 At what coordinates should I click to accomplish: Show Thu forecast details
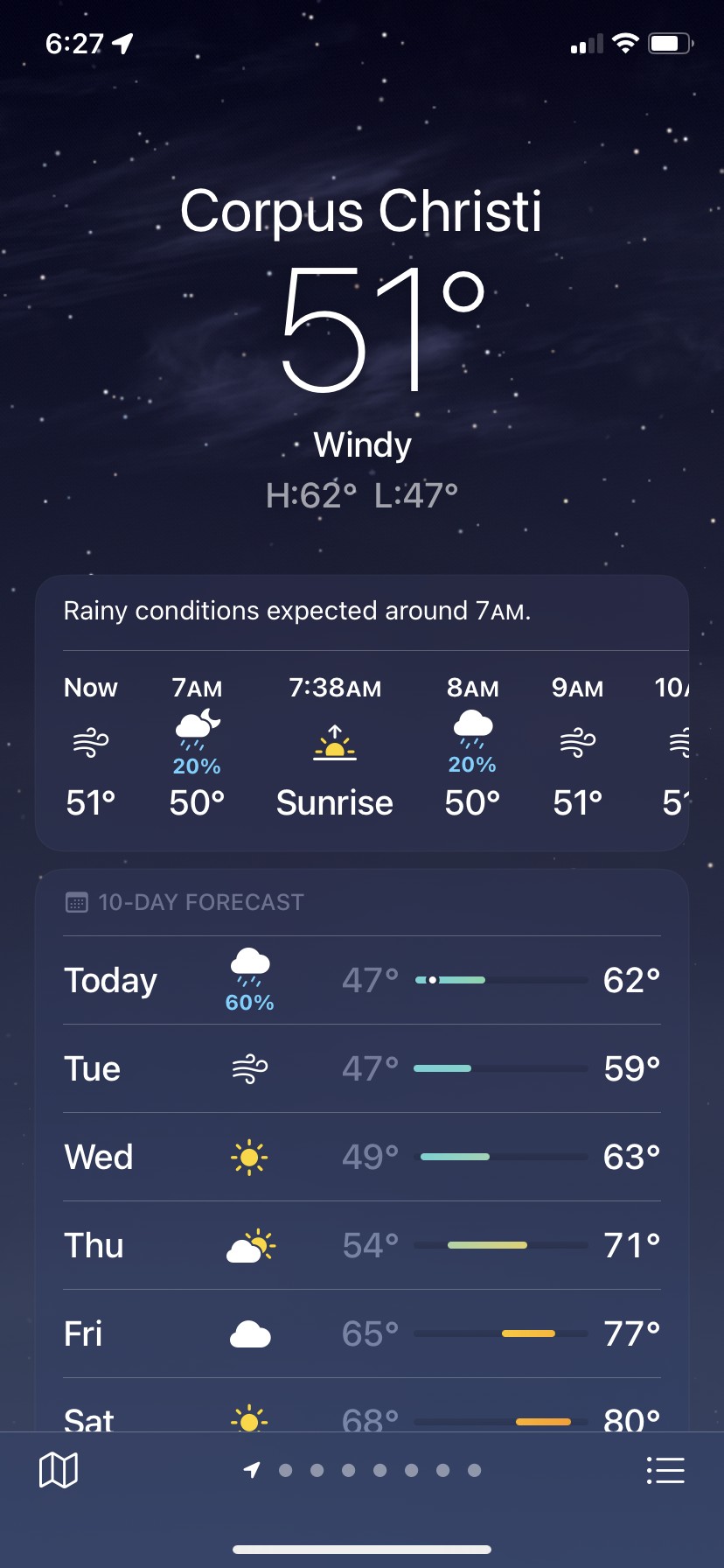362,1245
